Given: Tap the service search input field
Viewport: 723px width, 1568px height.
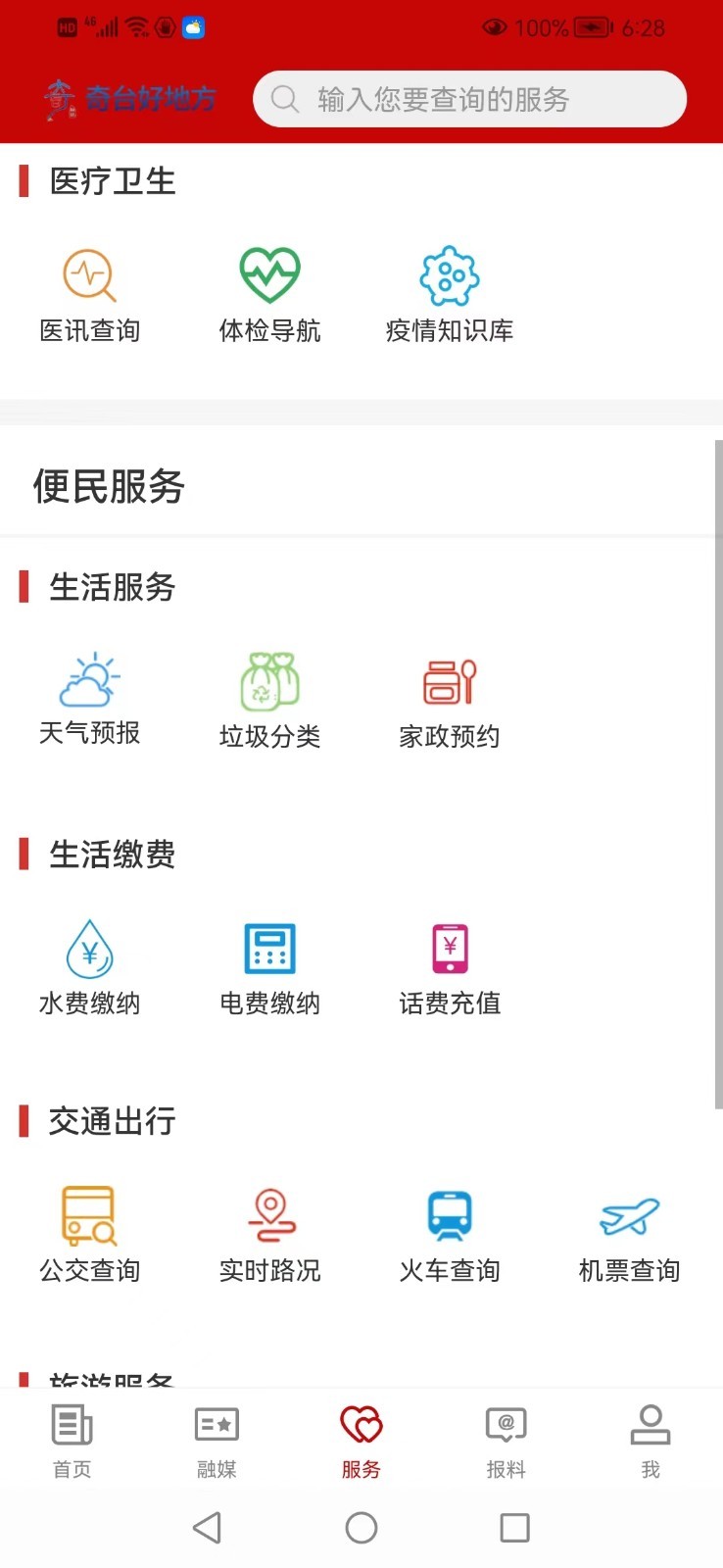Looking at the screenshot, I should click(469, 98).
